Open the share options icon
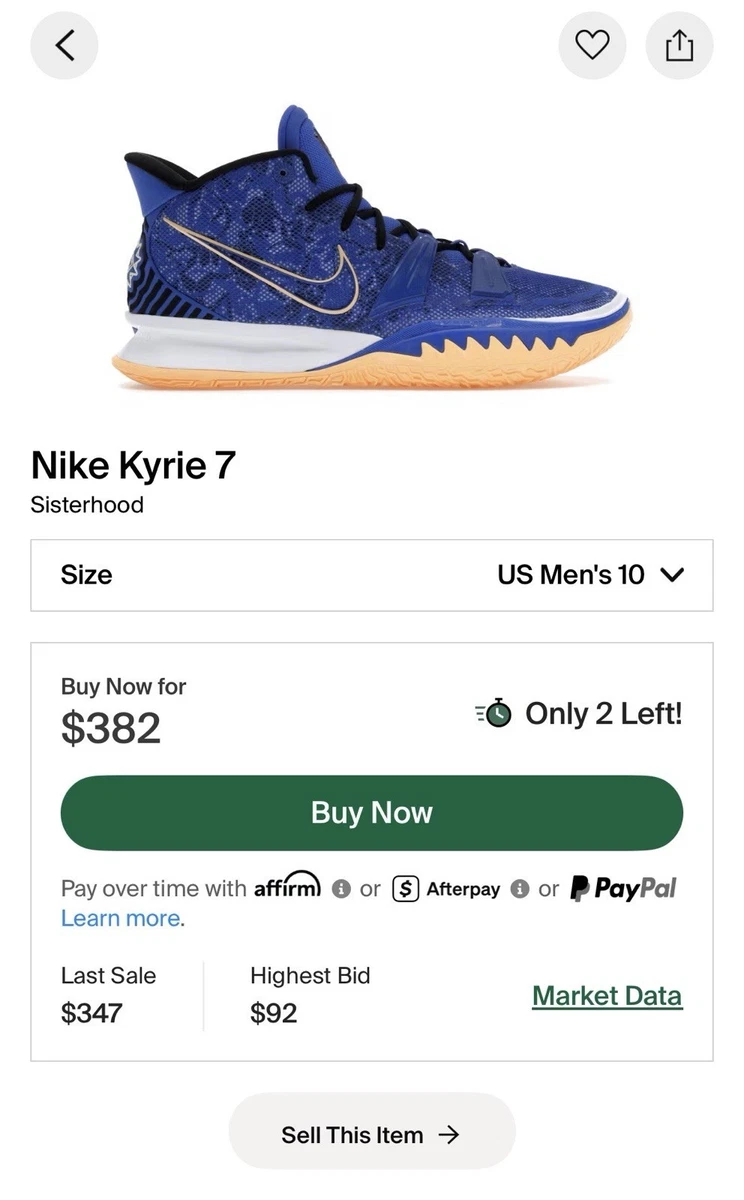The width and height of the screenshot is (744, 1200). tap(680, 45)
